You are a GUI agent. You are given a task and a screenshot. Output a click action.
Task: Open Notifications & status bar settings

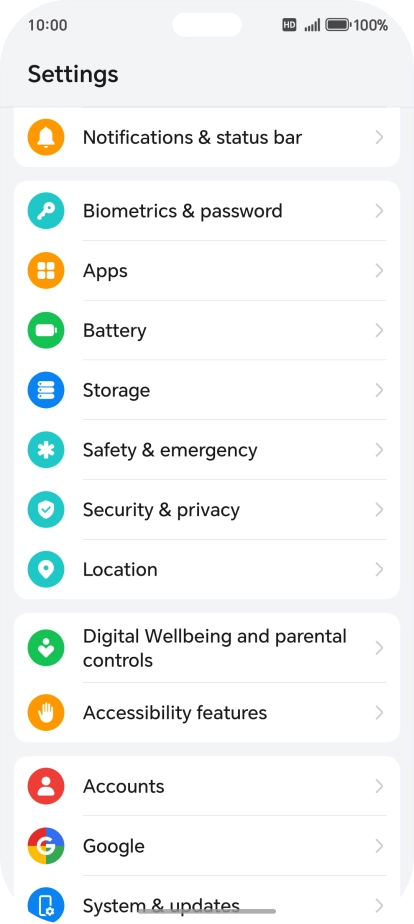pos(207,138)
